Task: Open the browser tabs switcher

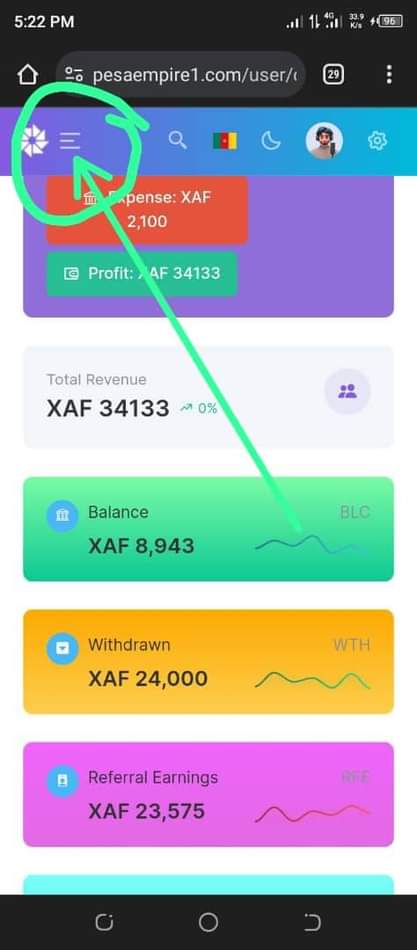Action: (333, 75)
